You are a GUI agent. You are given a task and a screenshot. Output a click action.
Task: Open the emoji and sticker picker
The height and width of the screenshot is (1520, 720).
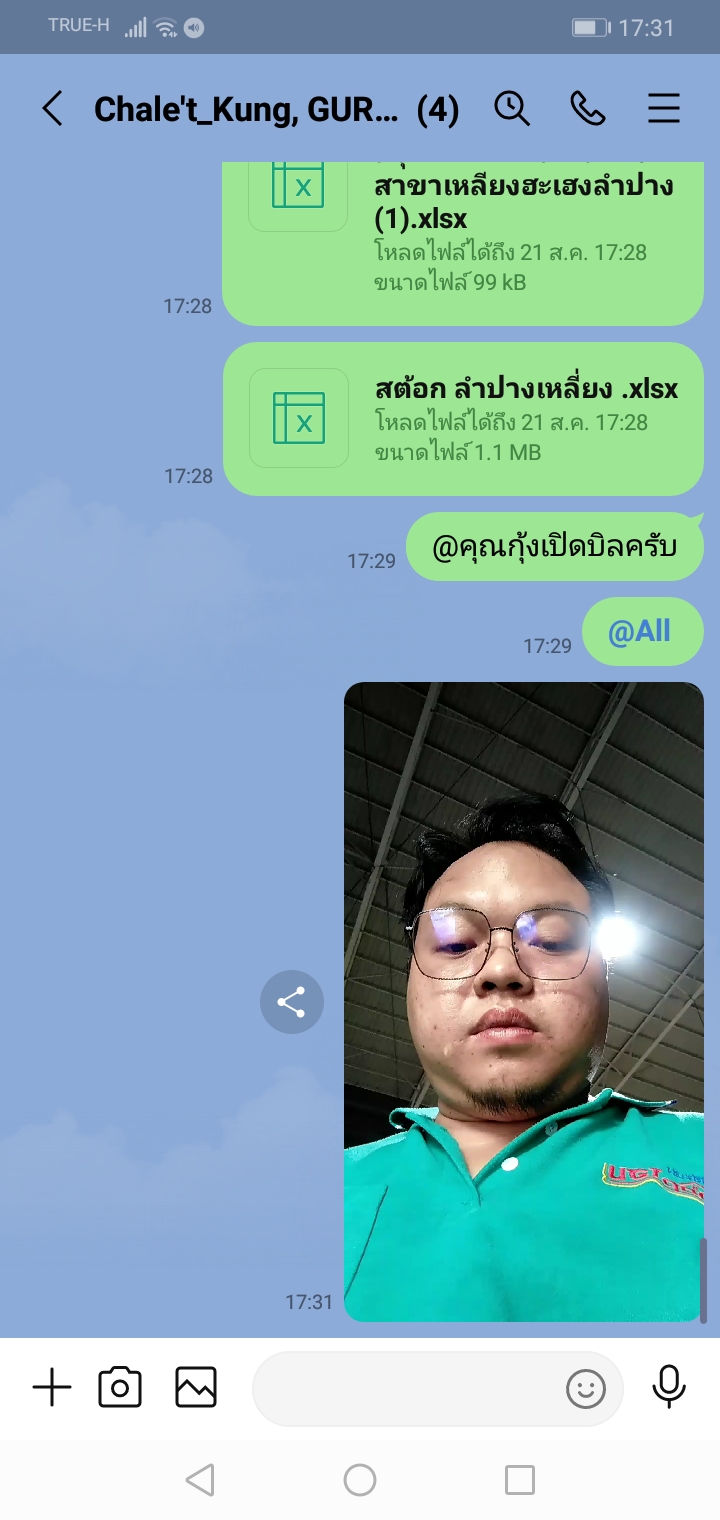point(586,1389)
